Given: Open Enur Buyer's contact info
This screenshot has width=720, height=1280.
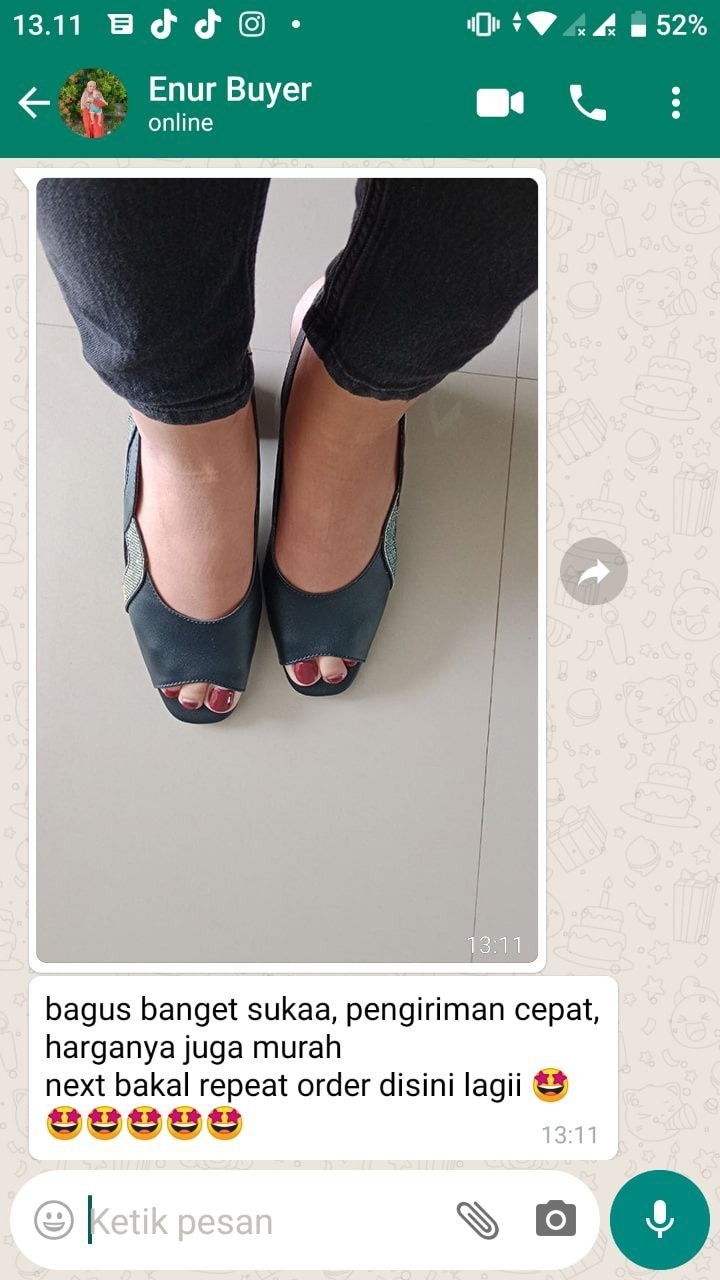Looking at the screenshot, I should 230,103.
